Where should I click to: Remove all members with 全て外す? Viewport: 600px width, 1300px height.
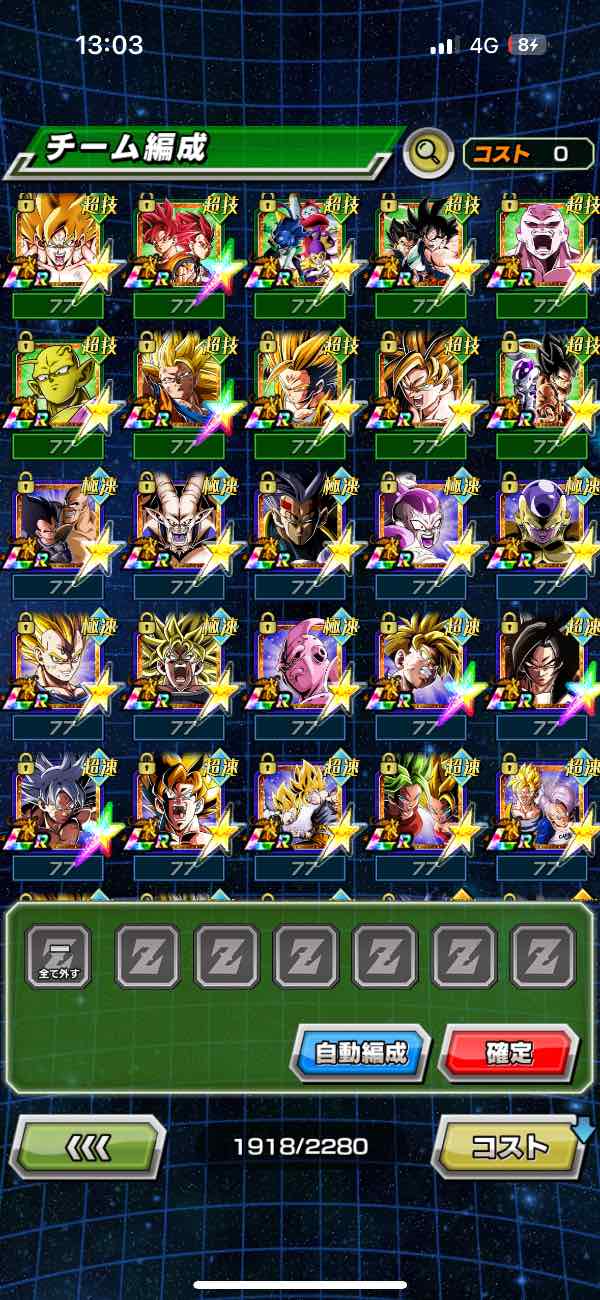(x=58, y=957)
